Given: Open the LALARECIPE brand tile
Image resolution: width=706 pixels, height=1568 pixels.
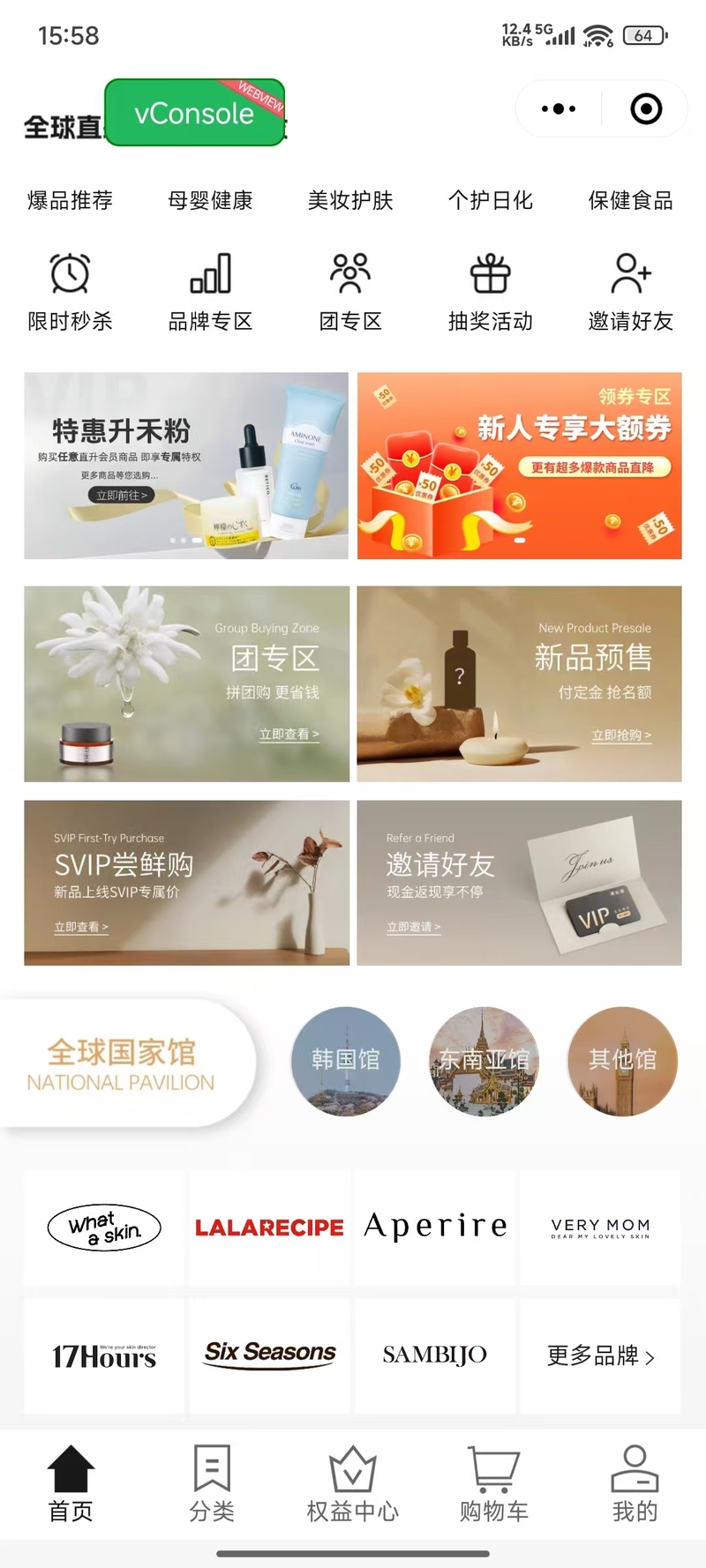Looking at the screenshot, I should [269, 1228].
